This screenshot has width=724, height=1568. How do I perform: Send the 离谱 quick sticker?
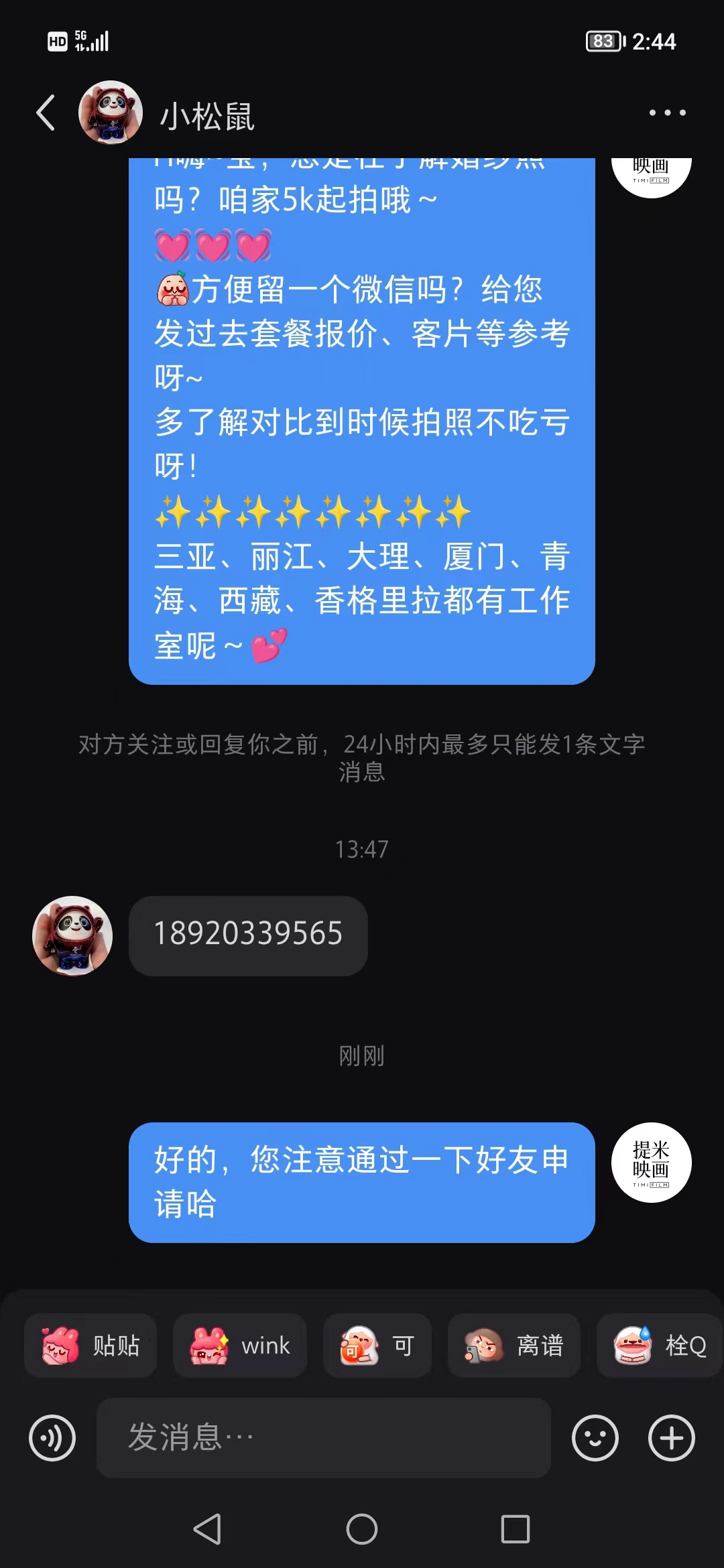point(514,1346)
